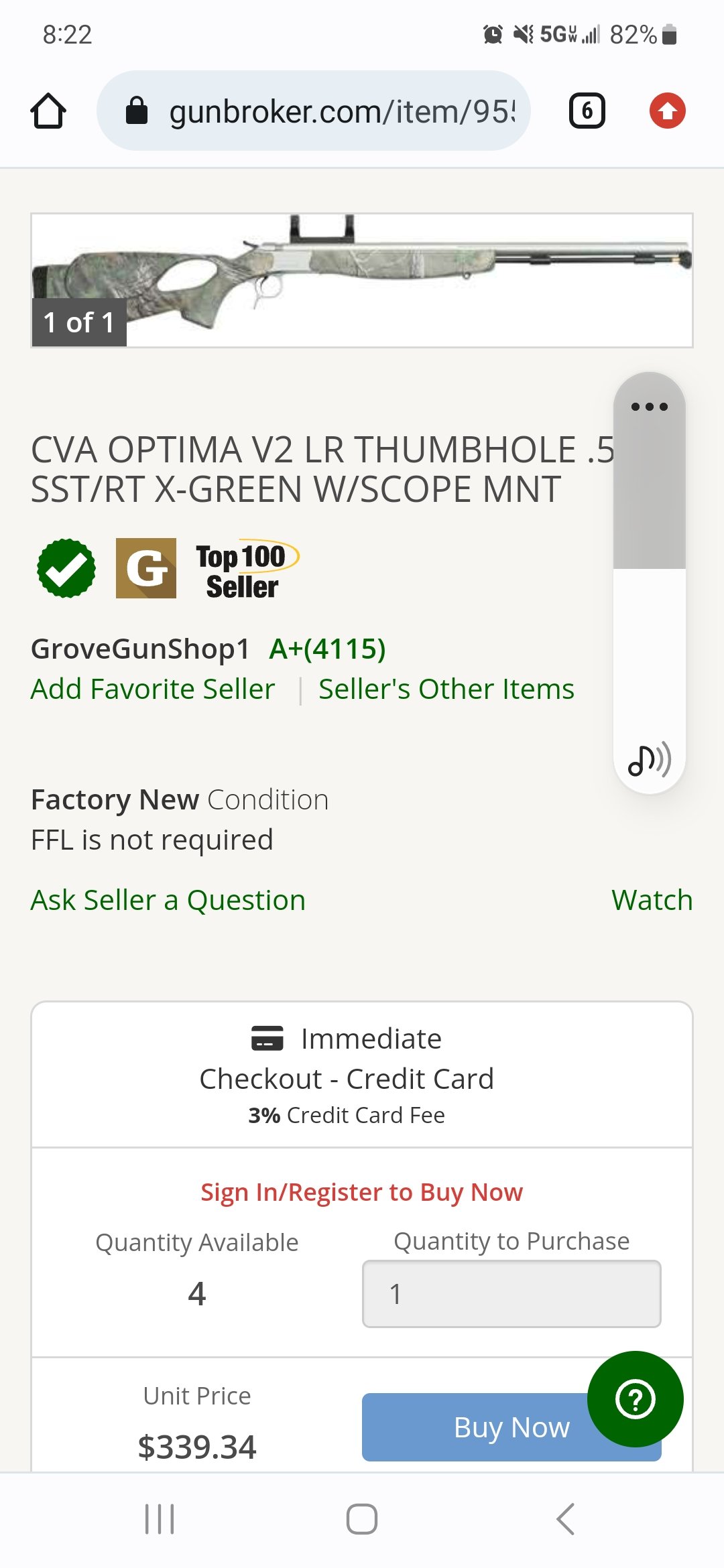This screenshot has width=724, height=1568.
Task: Watch this listing
Action: 652,900
